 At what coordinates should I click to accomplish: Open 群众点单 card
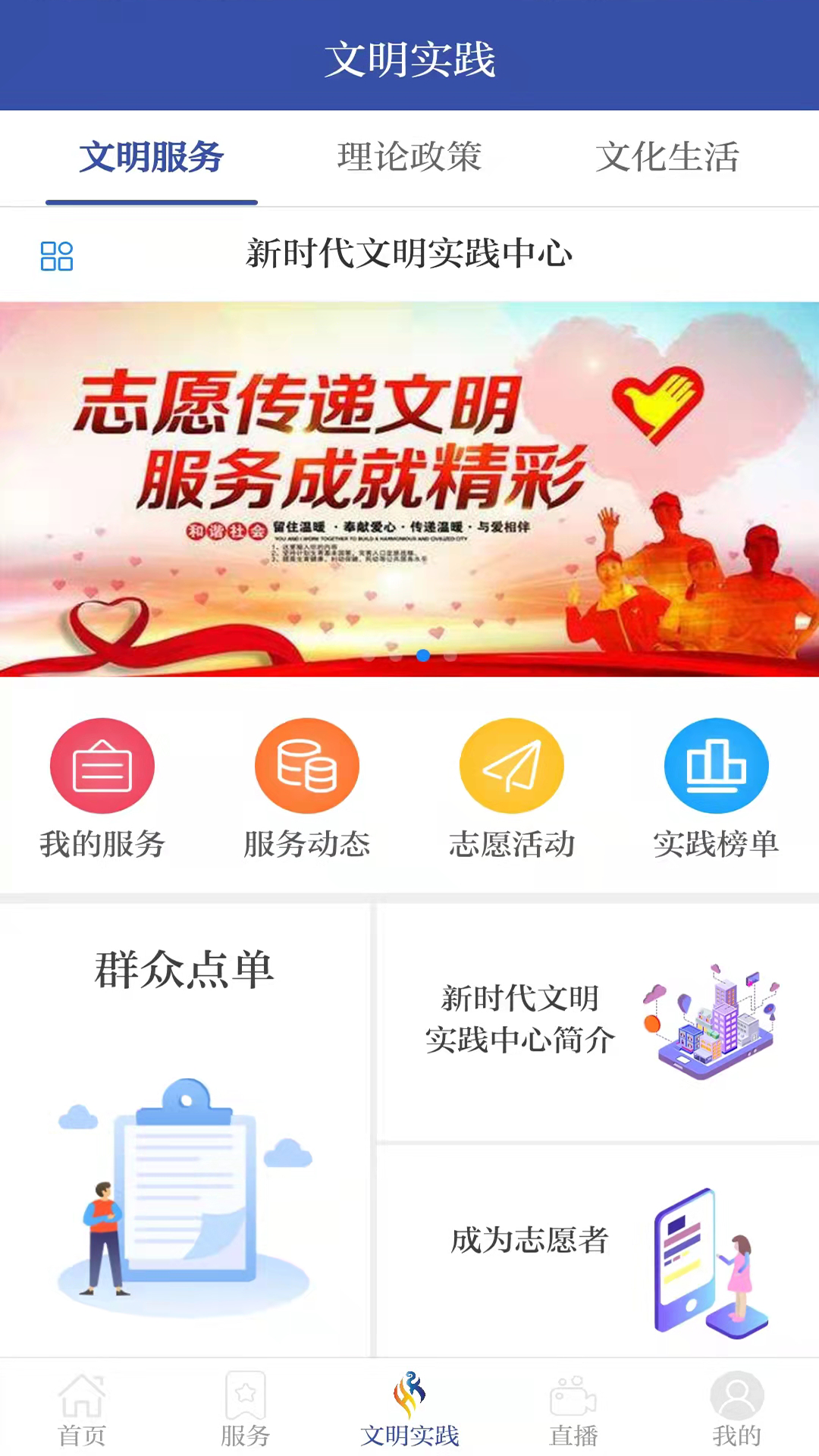pyautogui.click(x=184, y=1130)
